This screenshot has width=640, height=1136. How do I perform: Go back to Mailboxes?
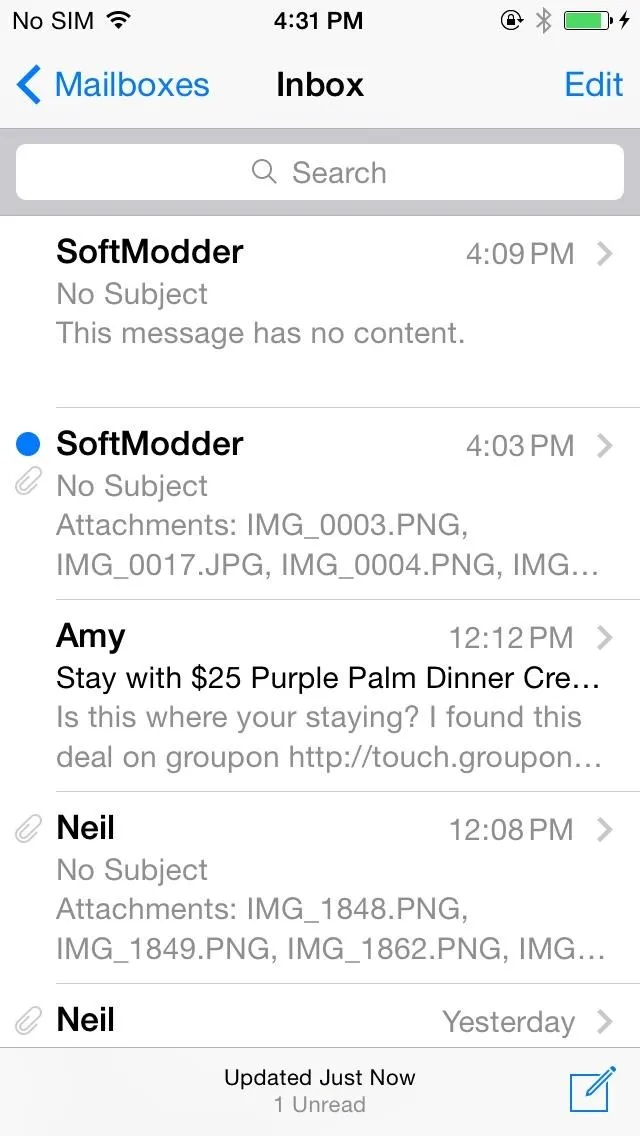pyautogui.click(x=112, y=85)
